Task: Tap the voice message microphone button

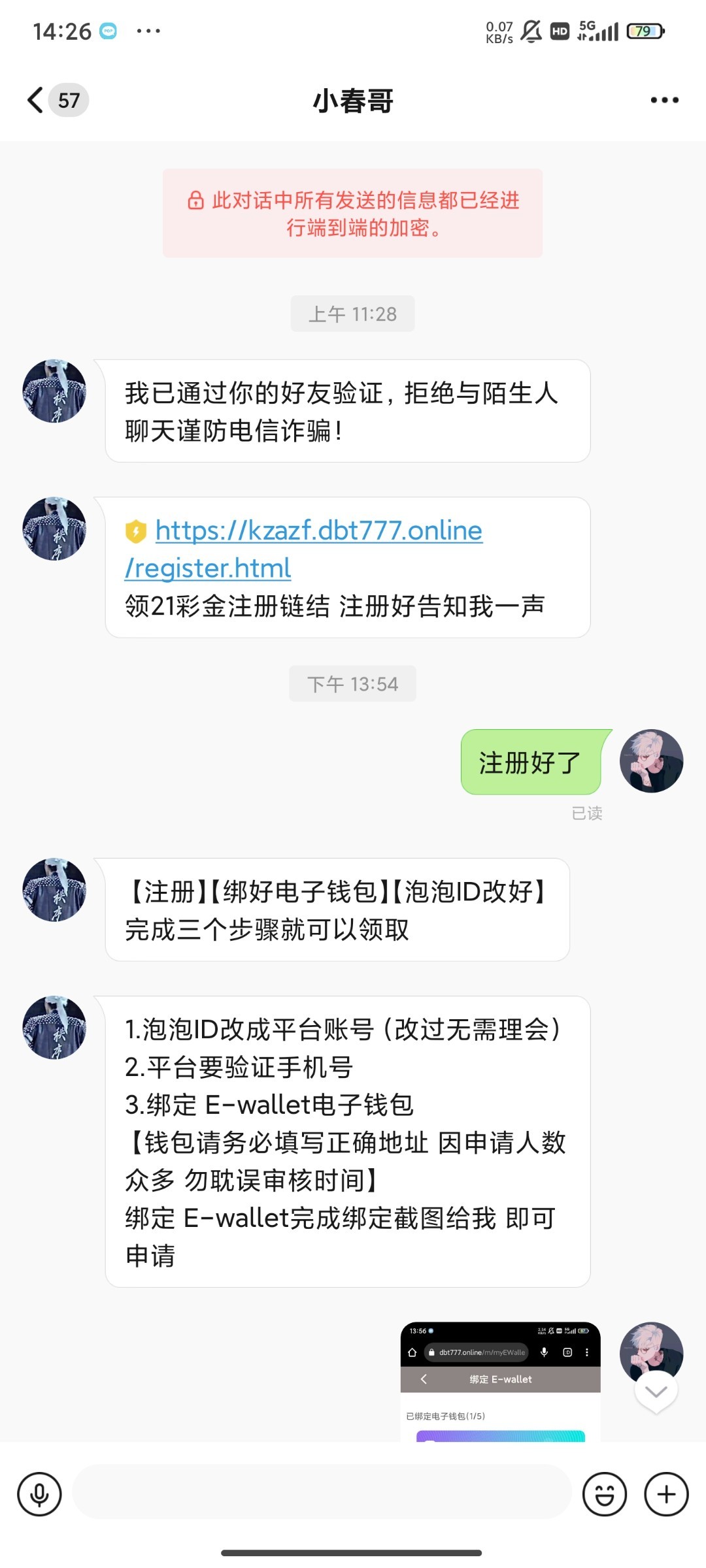Action: [x=39, y=1494]
